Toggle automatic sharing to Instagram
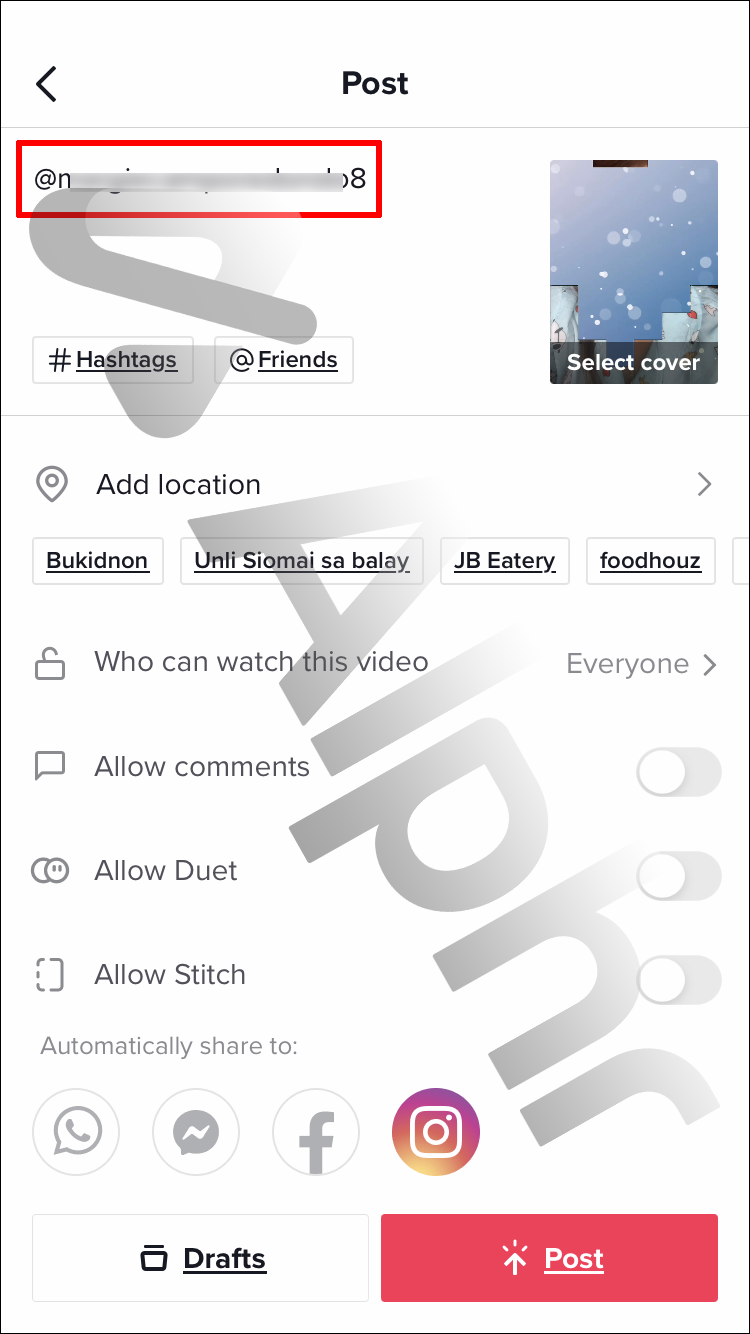Screen dimensions: 750x1334 click(x=436, y=1132)
